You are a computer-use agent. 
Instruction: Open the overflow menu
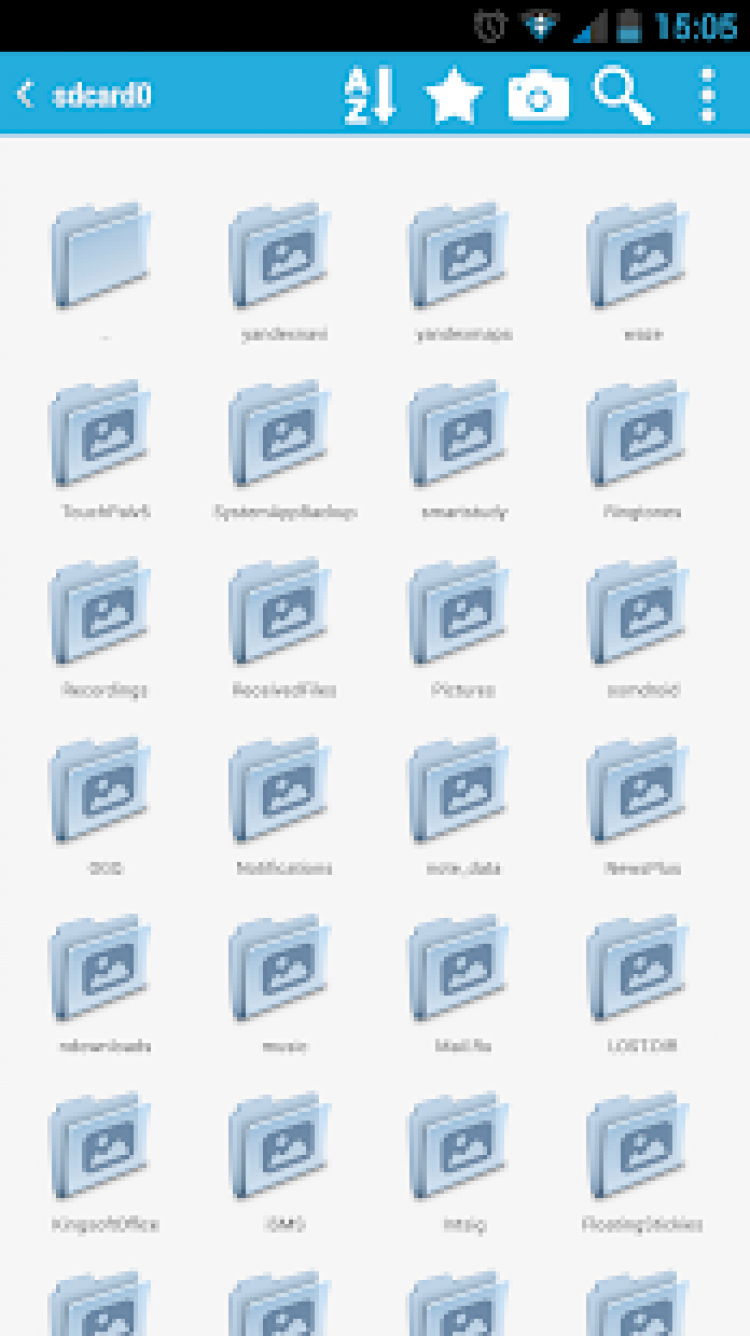pos(708,96)
